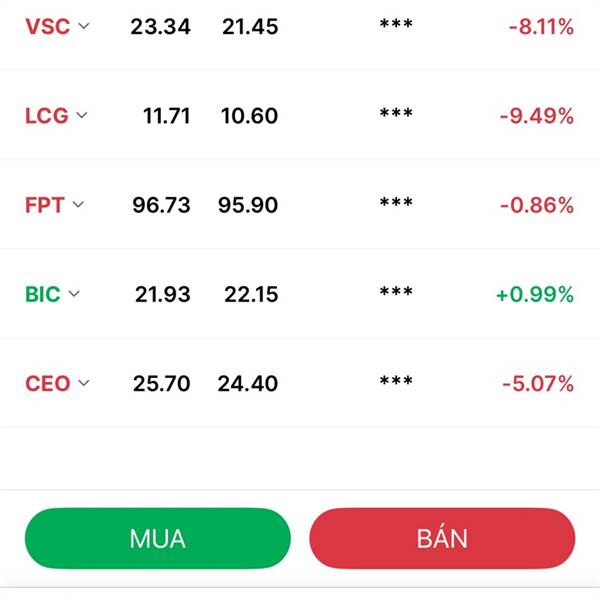The width and height of the screenshot is (600, 600).
Task: Tap the red BÁN sell button
Action: pos(442,538)
